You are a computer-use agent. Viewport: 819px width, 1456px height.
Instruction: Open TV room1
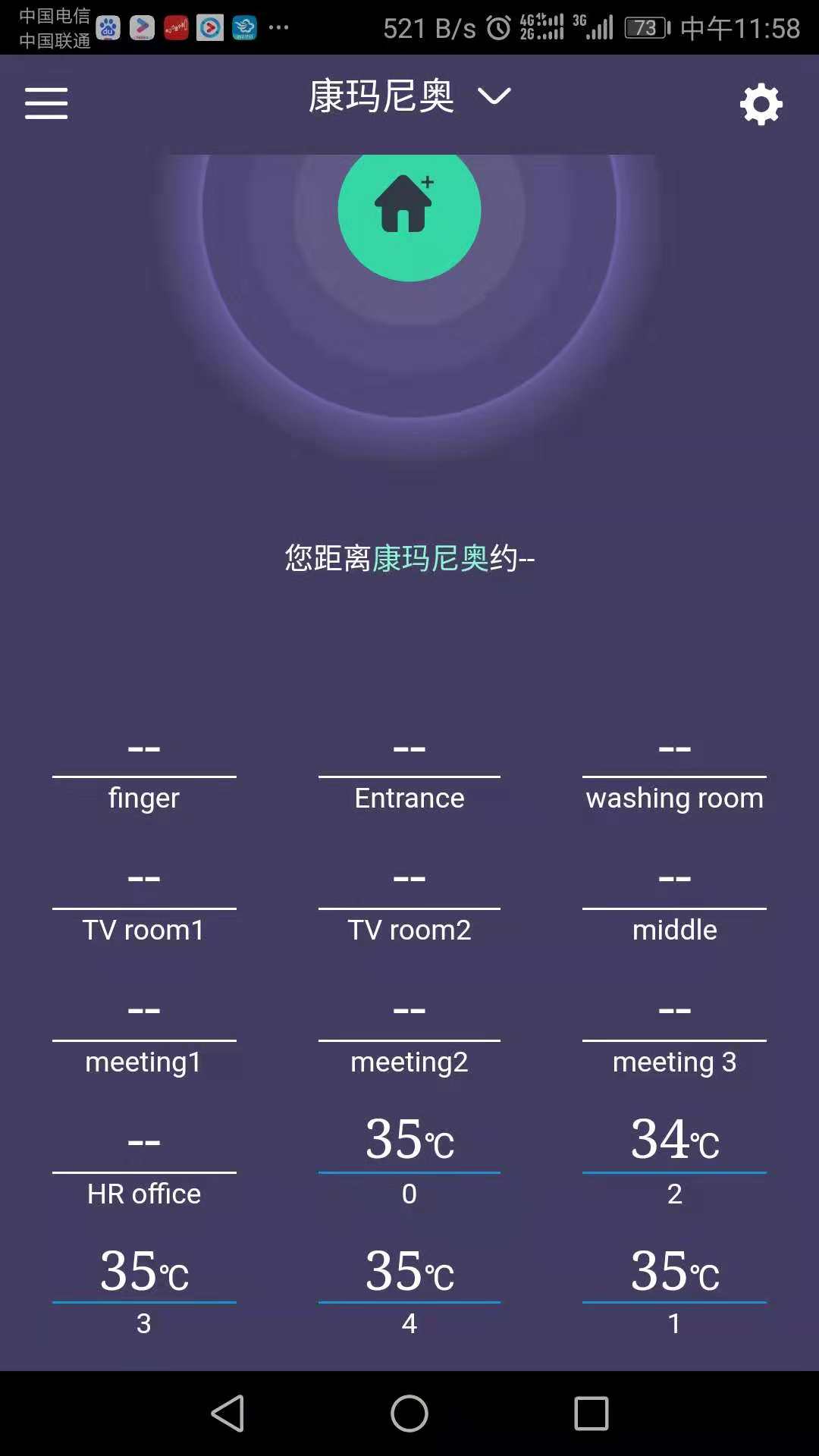click(x=144, y=905)
